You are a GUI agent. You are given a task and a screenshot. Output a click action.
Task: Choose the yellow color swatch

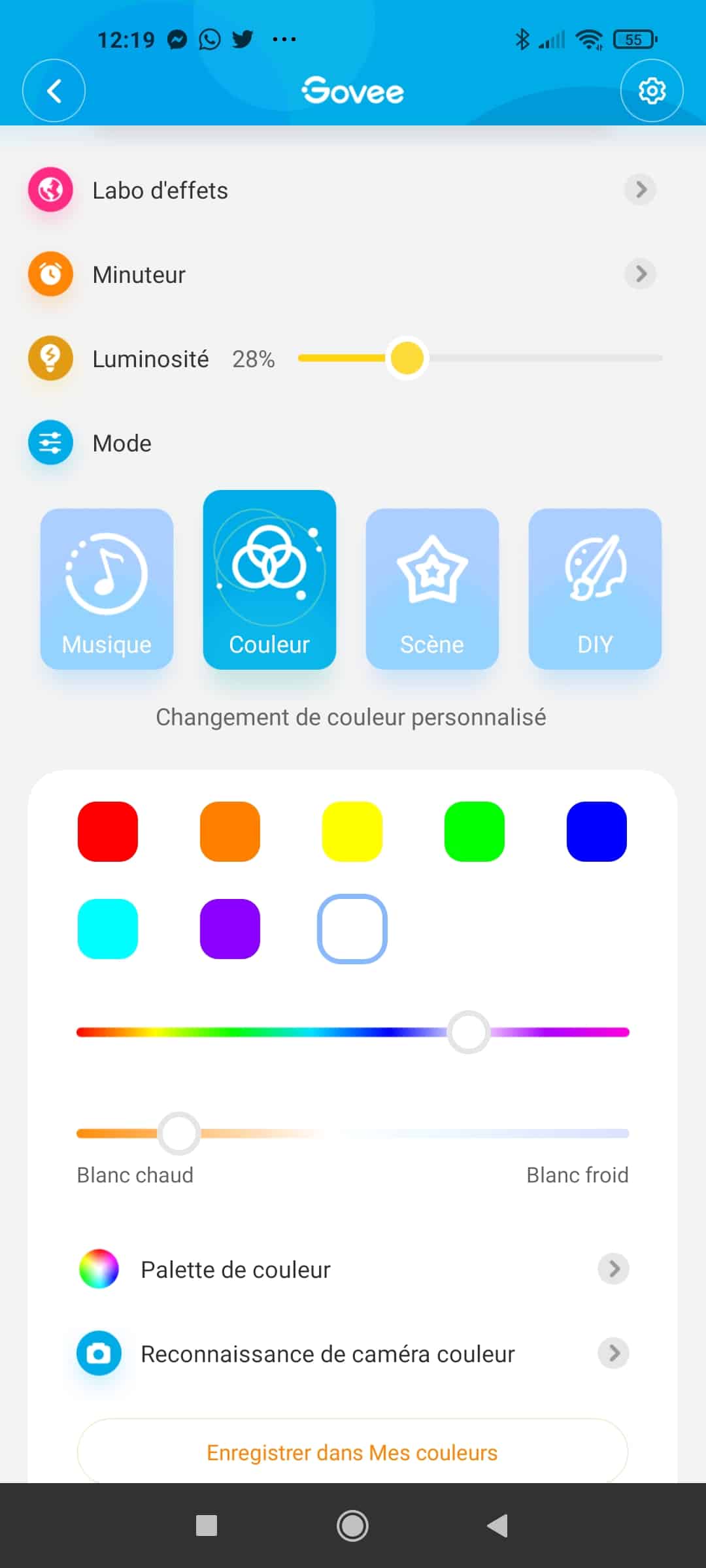[x=352, y=832]
